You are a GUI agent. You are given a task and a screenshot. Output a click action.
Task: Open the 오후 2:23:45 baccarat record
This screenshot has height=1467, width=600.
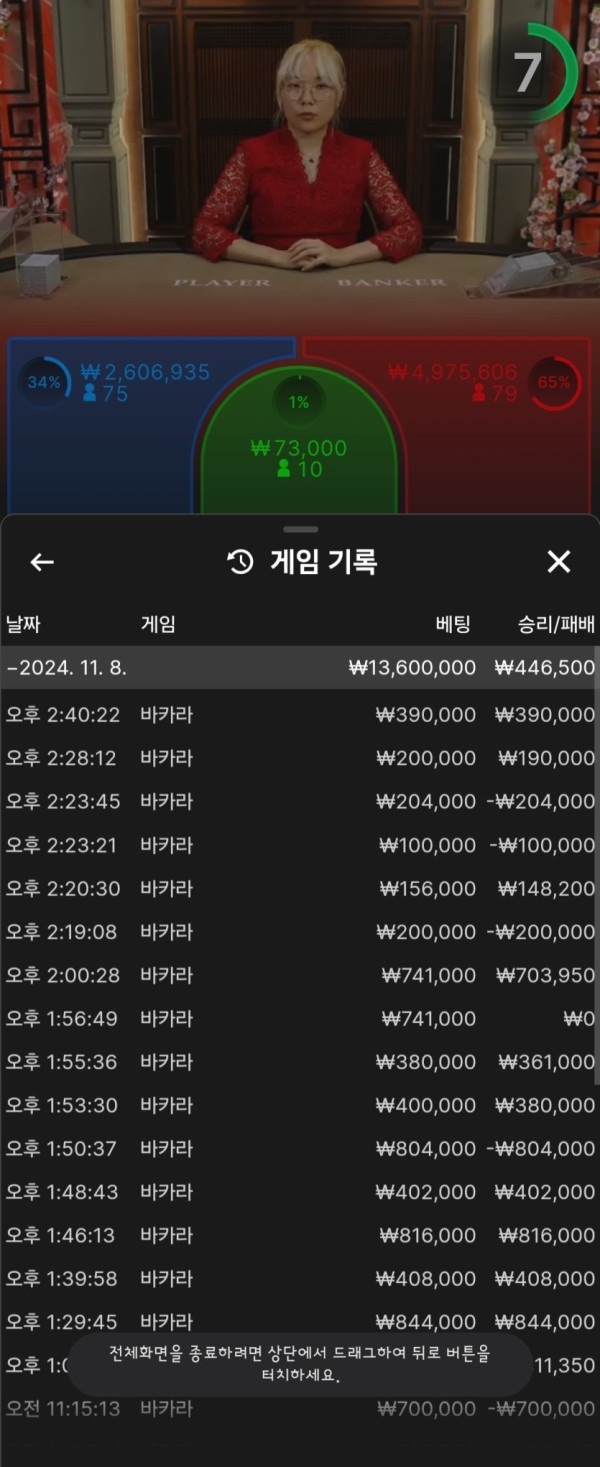[300, 801]
